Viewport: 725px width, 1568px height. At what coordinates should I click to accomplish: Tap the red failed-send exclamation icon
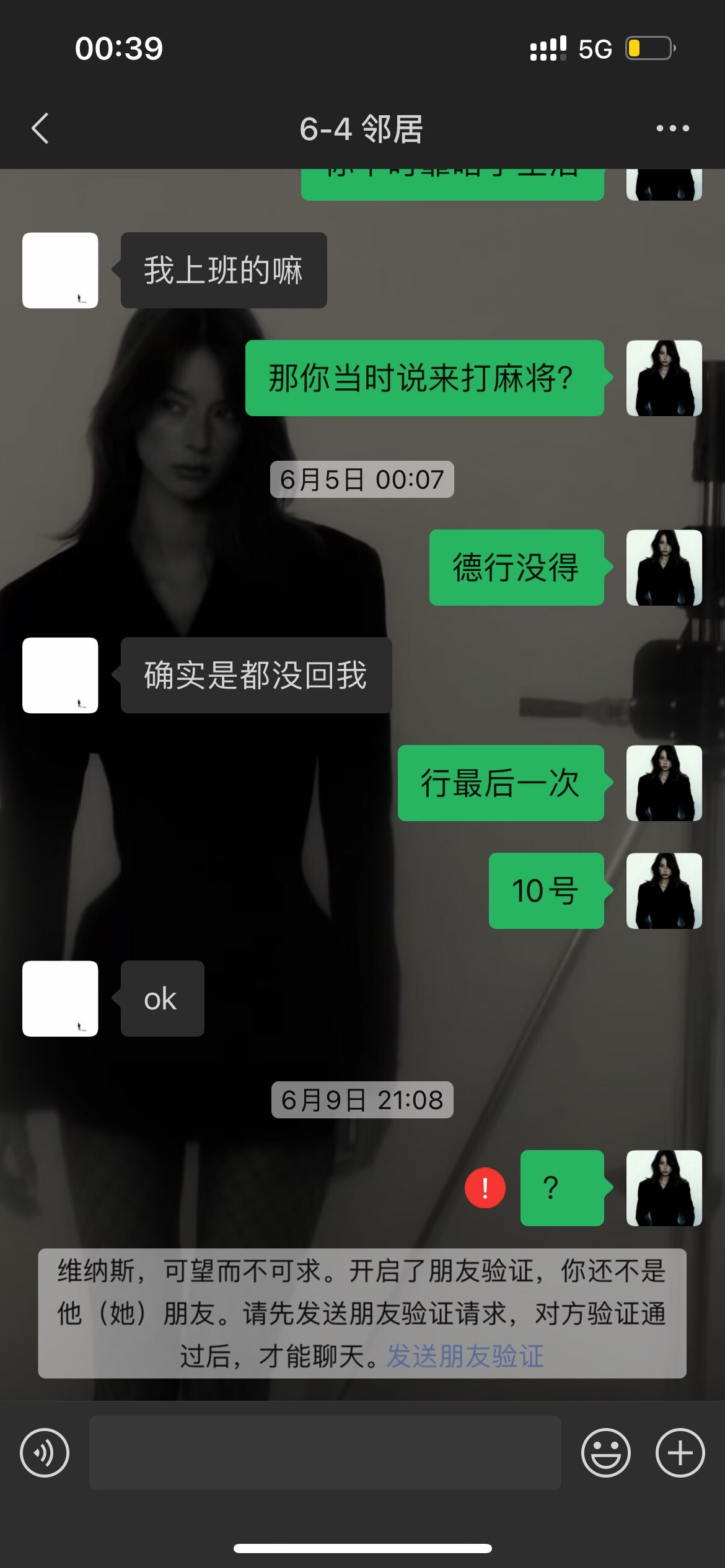pyautogui.click(x=485, y=1188)
